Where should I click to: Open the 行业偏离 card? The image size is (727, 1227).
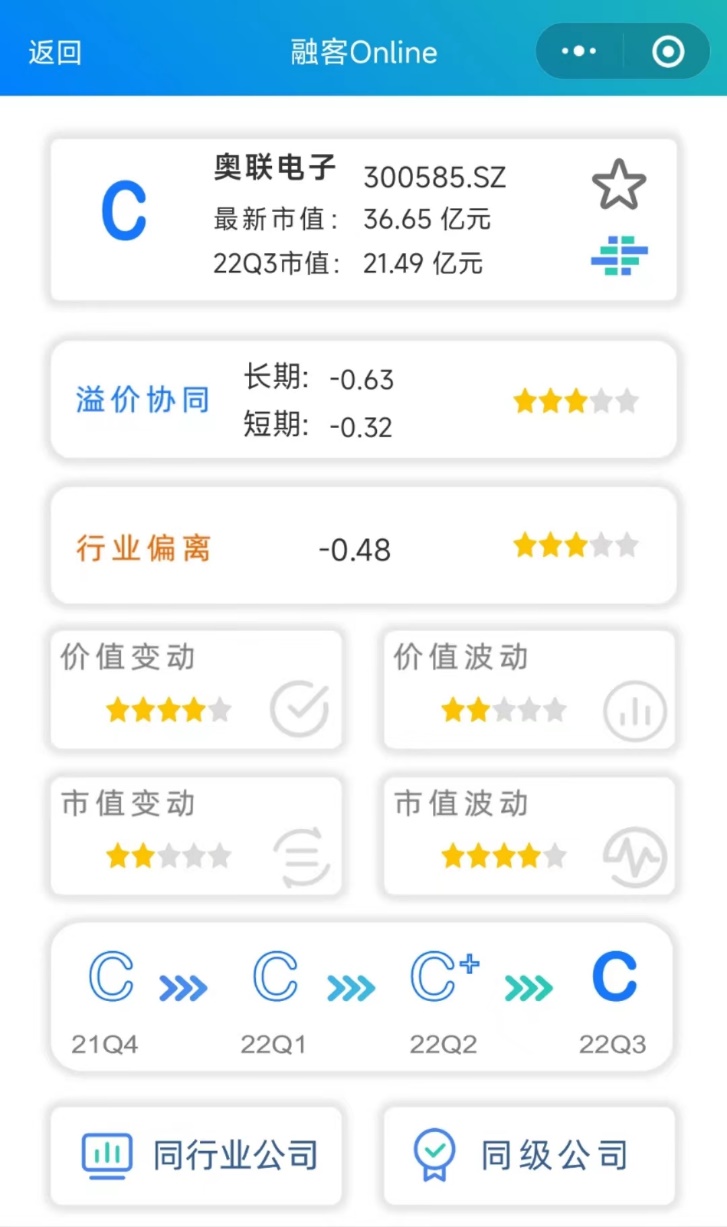coord(363,547)
